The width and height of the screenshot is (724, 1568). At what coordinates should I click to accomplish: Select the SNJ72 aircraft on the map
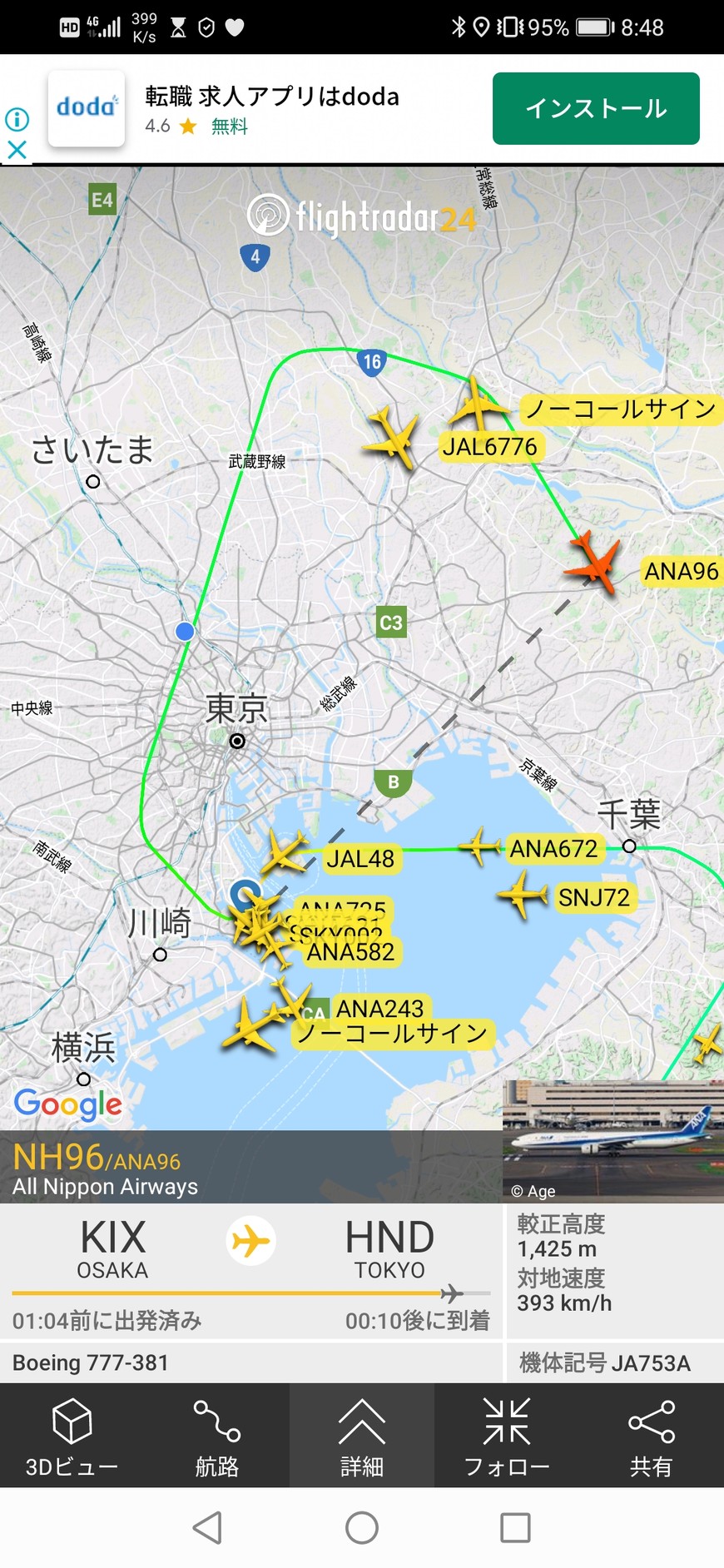pos(523,896)
